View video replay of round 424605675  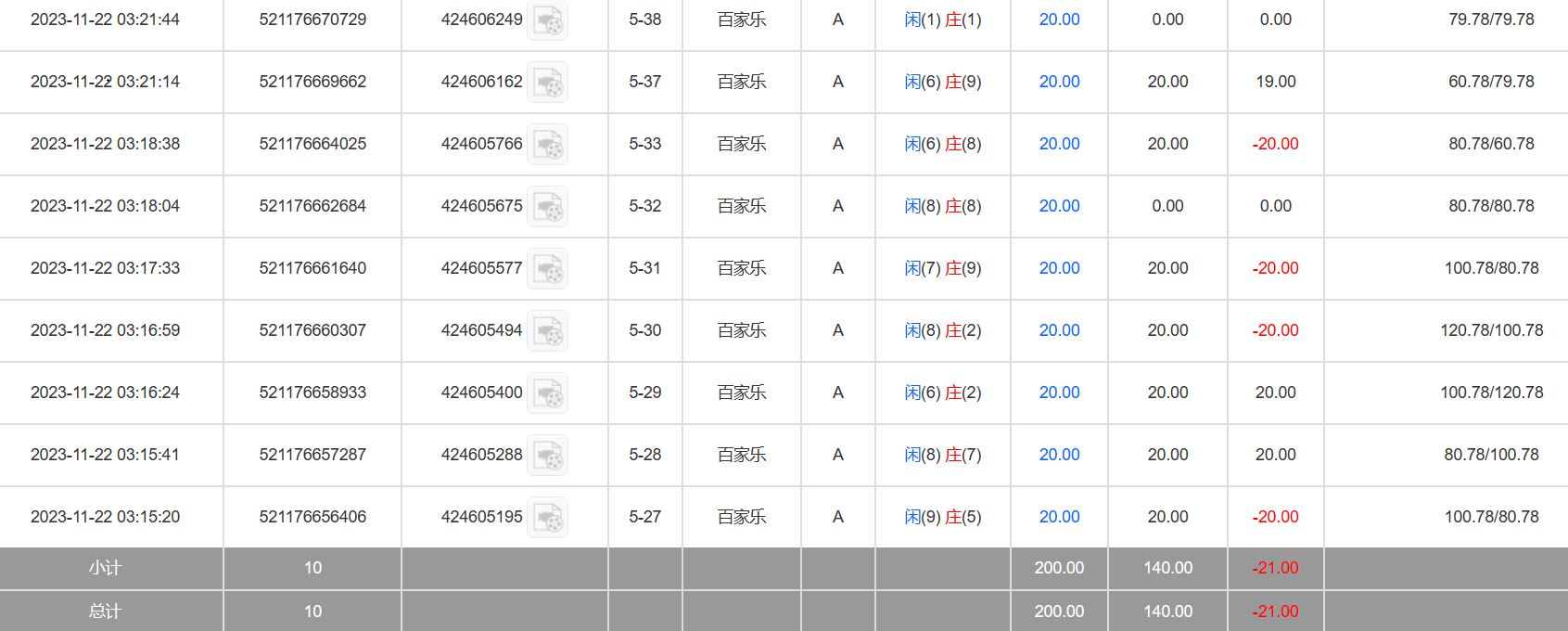(548, 207)
